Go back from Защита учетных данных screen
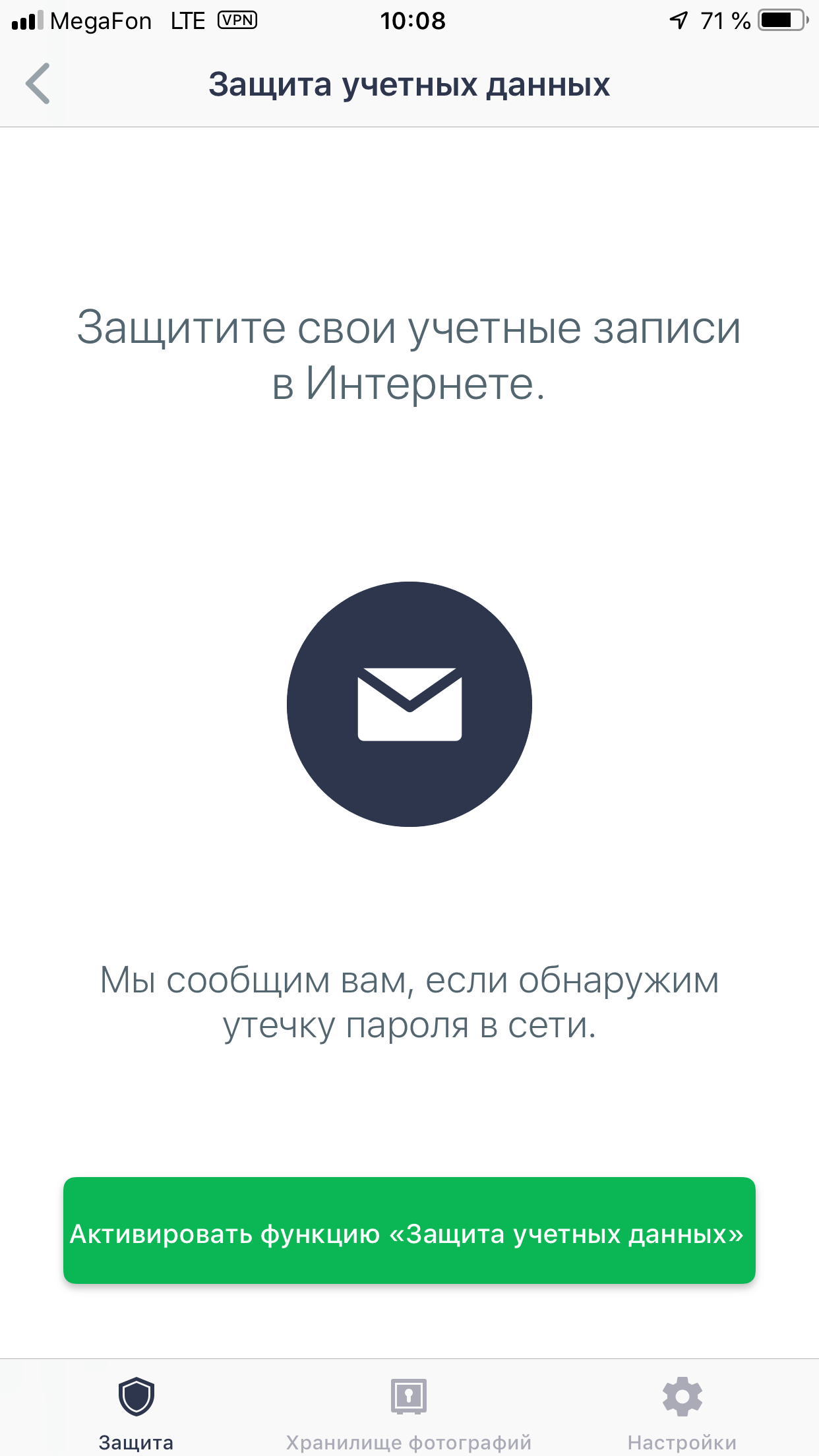The width and height of the screenshot is (819, 1456). (38, 84)
